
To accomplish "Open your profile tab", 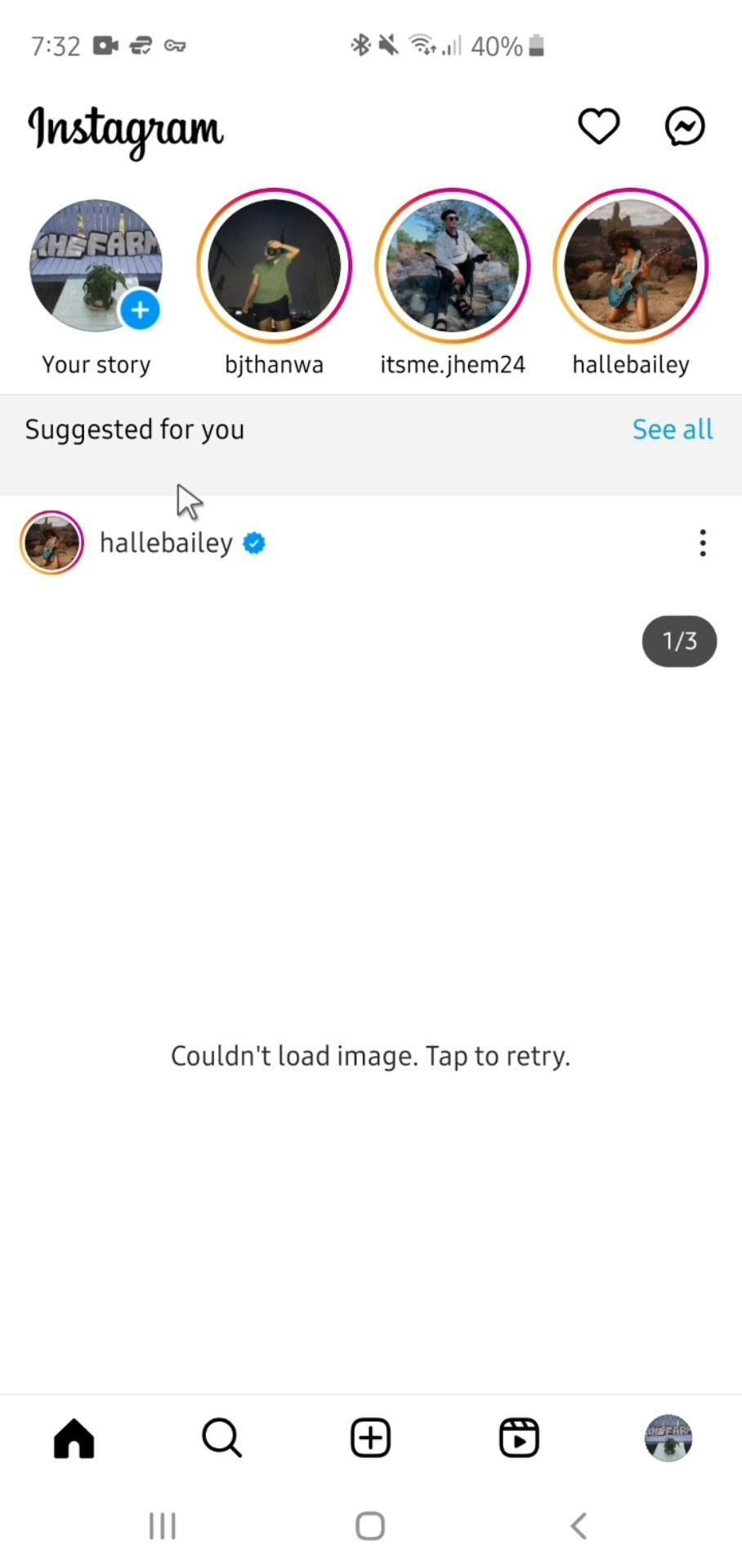I will pyautogui.click(x=668, y=1437).
